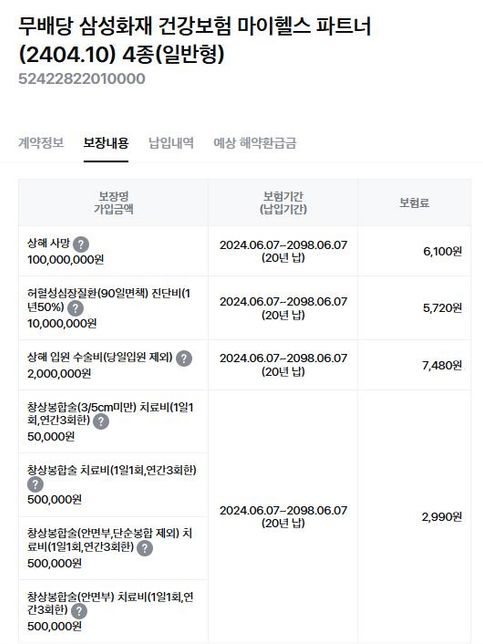Show help for 상해 입원 수술비
Screen dimensions: 483x644
pyautogui.click(x=184, y=359)
